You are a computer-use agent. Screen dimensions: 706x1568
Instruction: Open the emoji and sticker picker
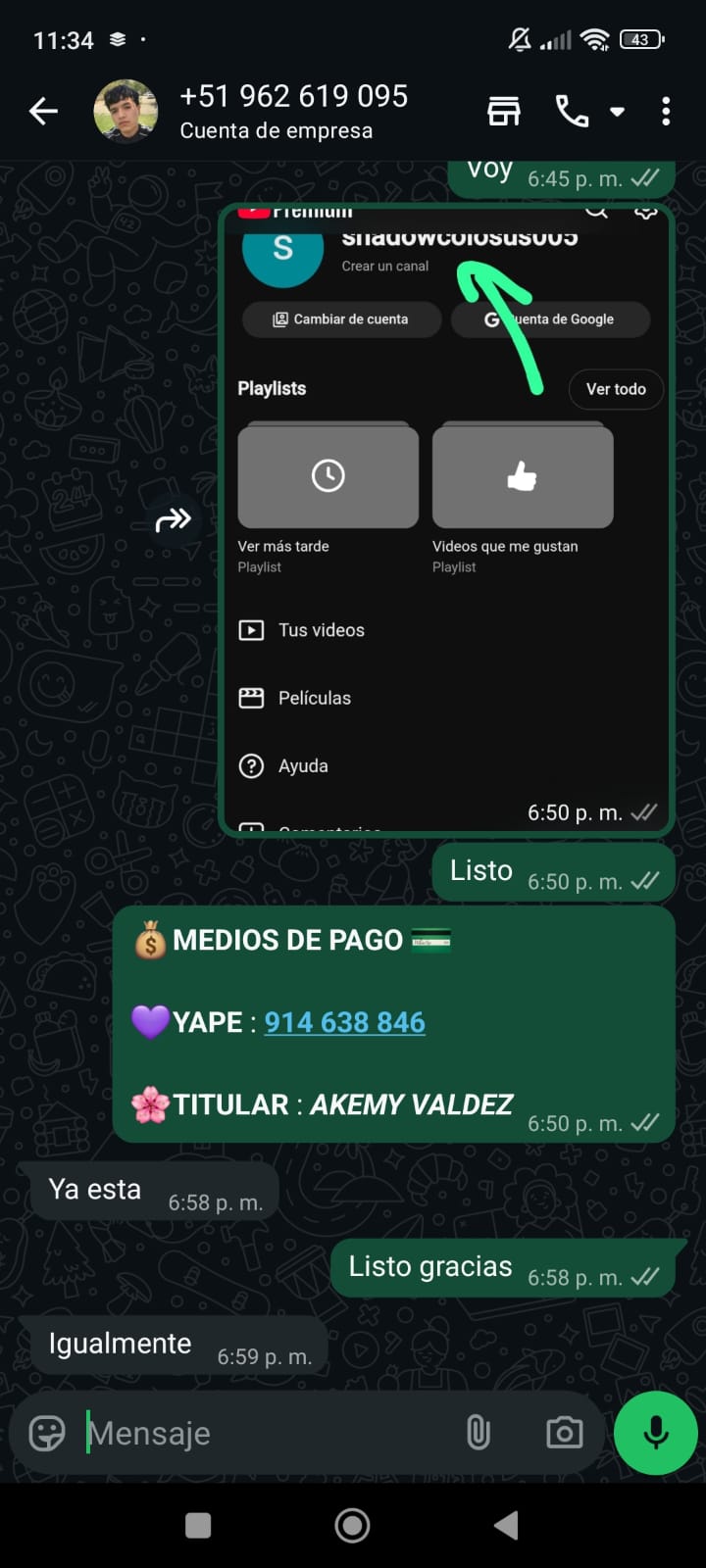(x=47, y=1434)
